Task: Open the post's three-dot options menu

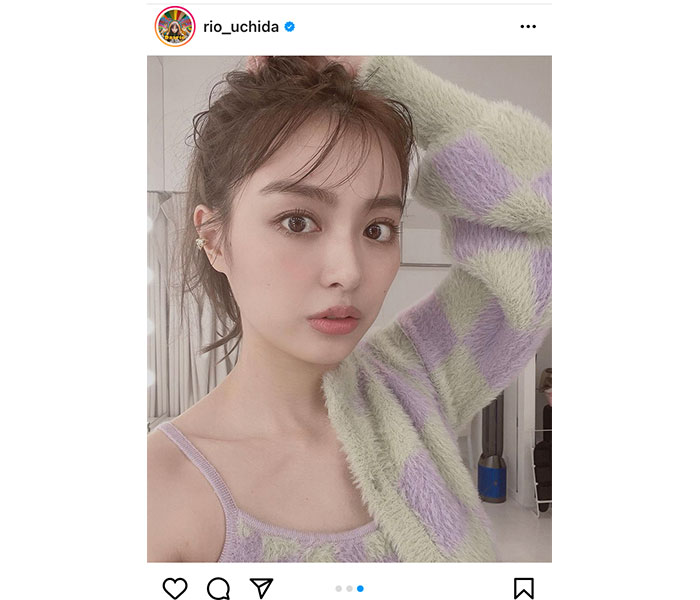Action: [528, 27]
